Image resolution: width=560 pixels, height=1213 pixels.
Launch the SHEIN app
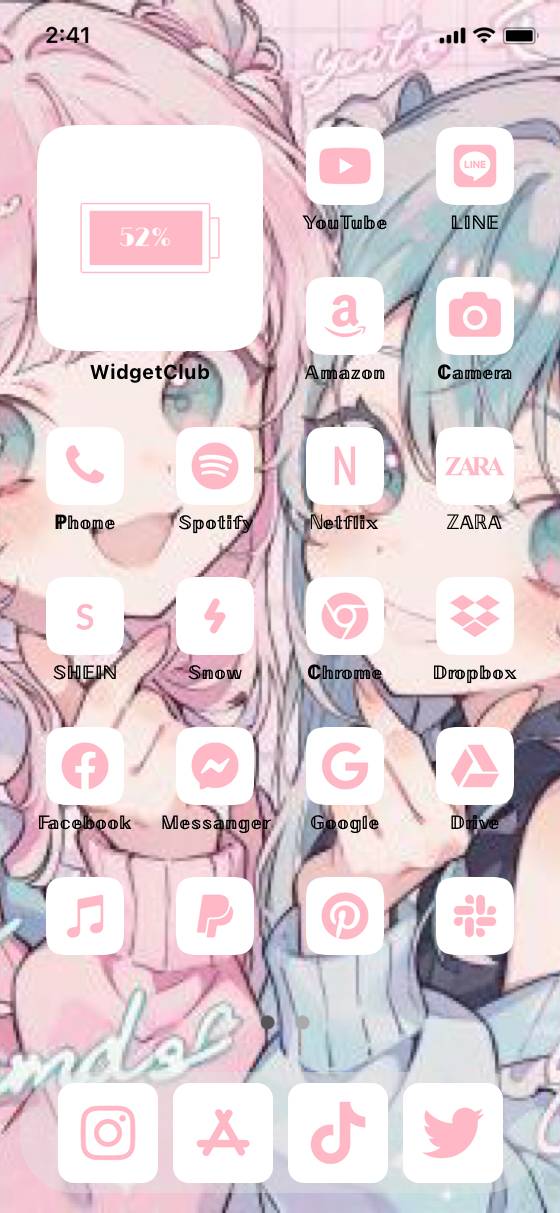pyautogui.click(x=85, y=616)
